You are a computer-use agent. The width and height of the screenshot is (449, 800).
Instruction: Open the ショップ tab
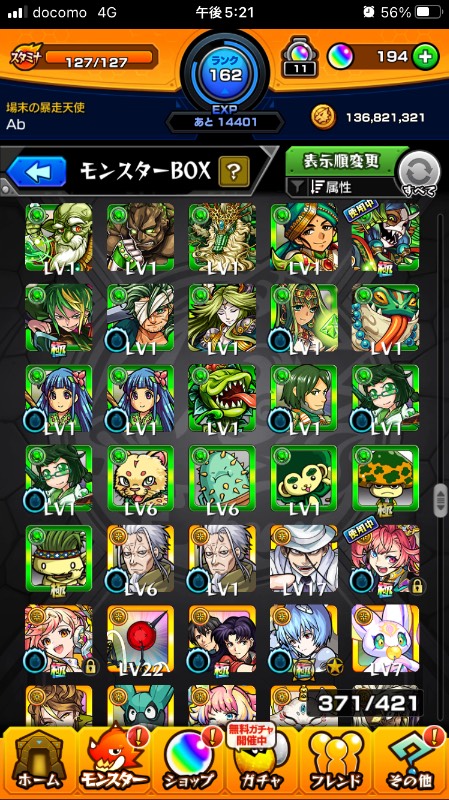coord(189,763)
